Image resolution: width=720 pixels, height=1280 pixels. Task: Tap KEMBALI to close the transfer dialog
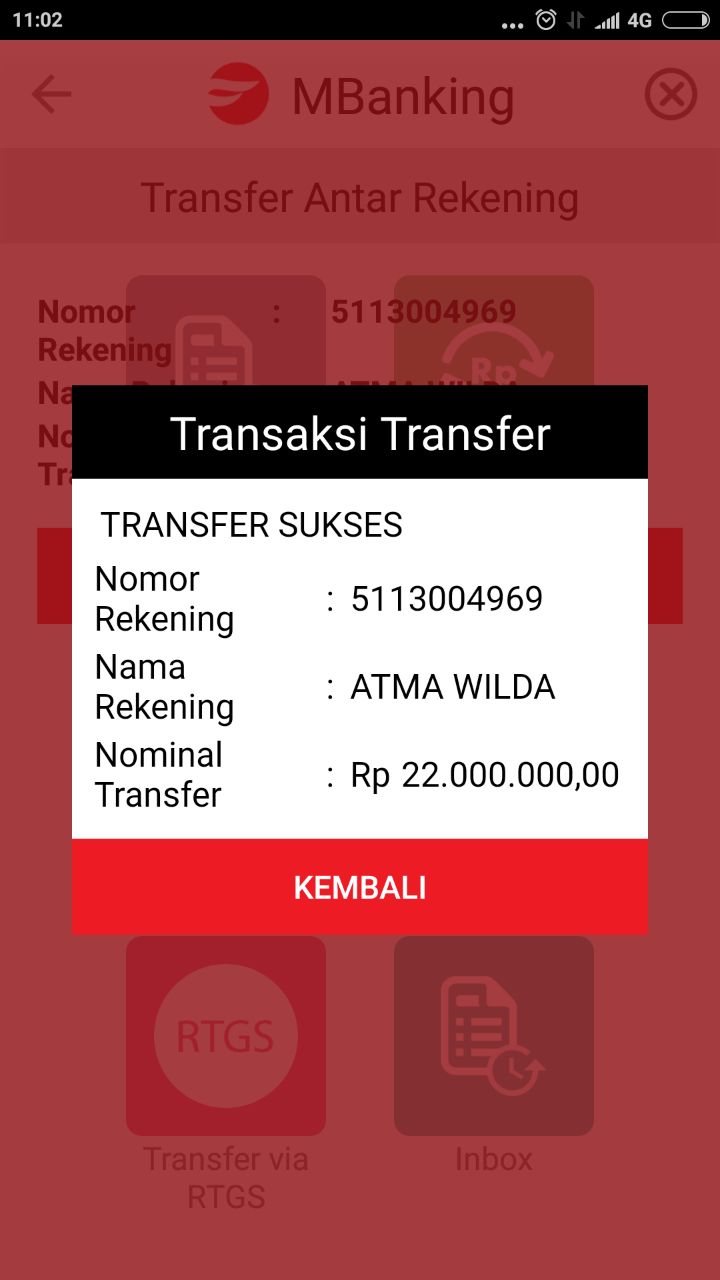(360, 887)
